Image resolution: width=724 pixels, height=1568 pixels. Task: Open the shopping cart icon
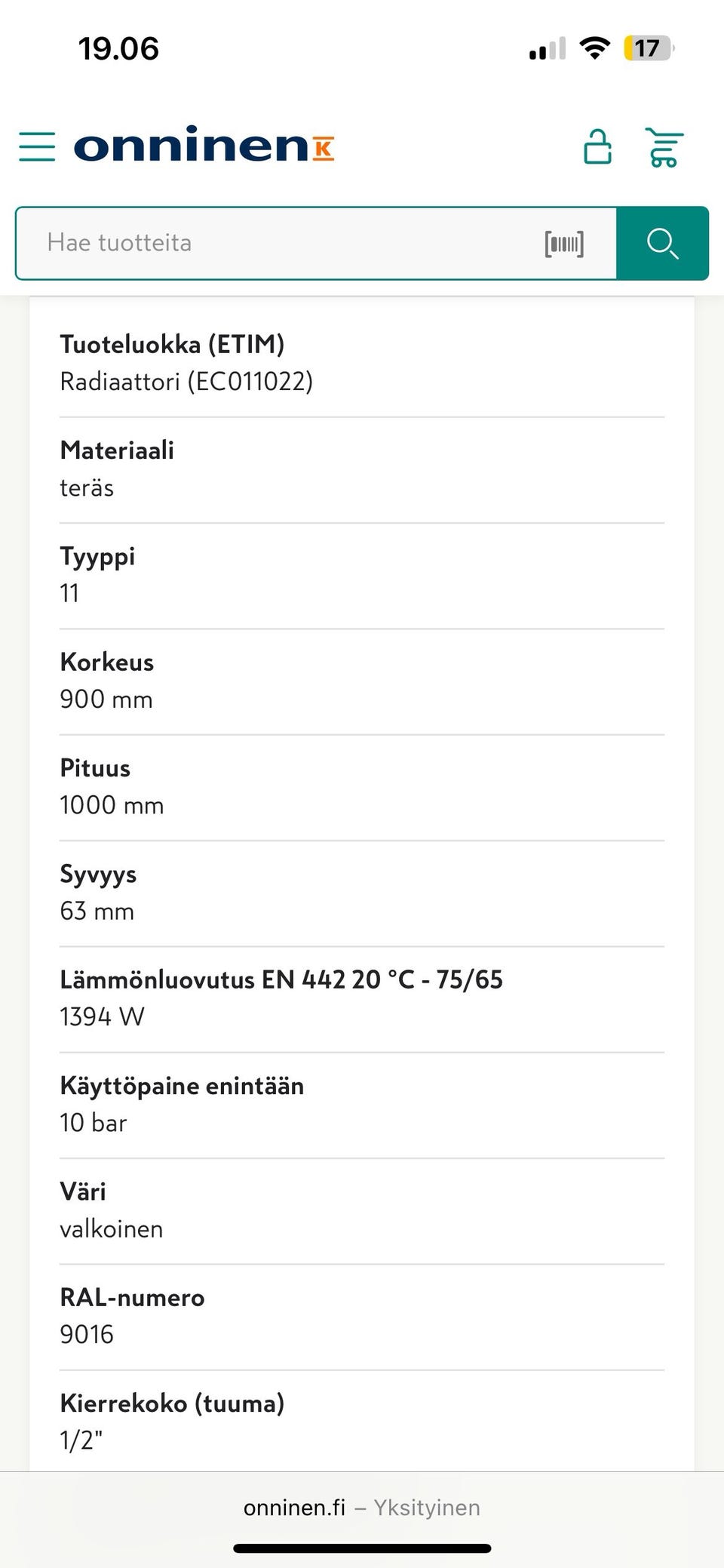[664, 146]
